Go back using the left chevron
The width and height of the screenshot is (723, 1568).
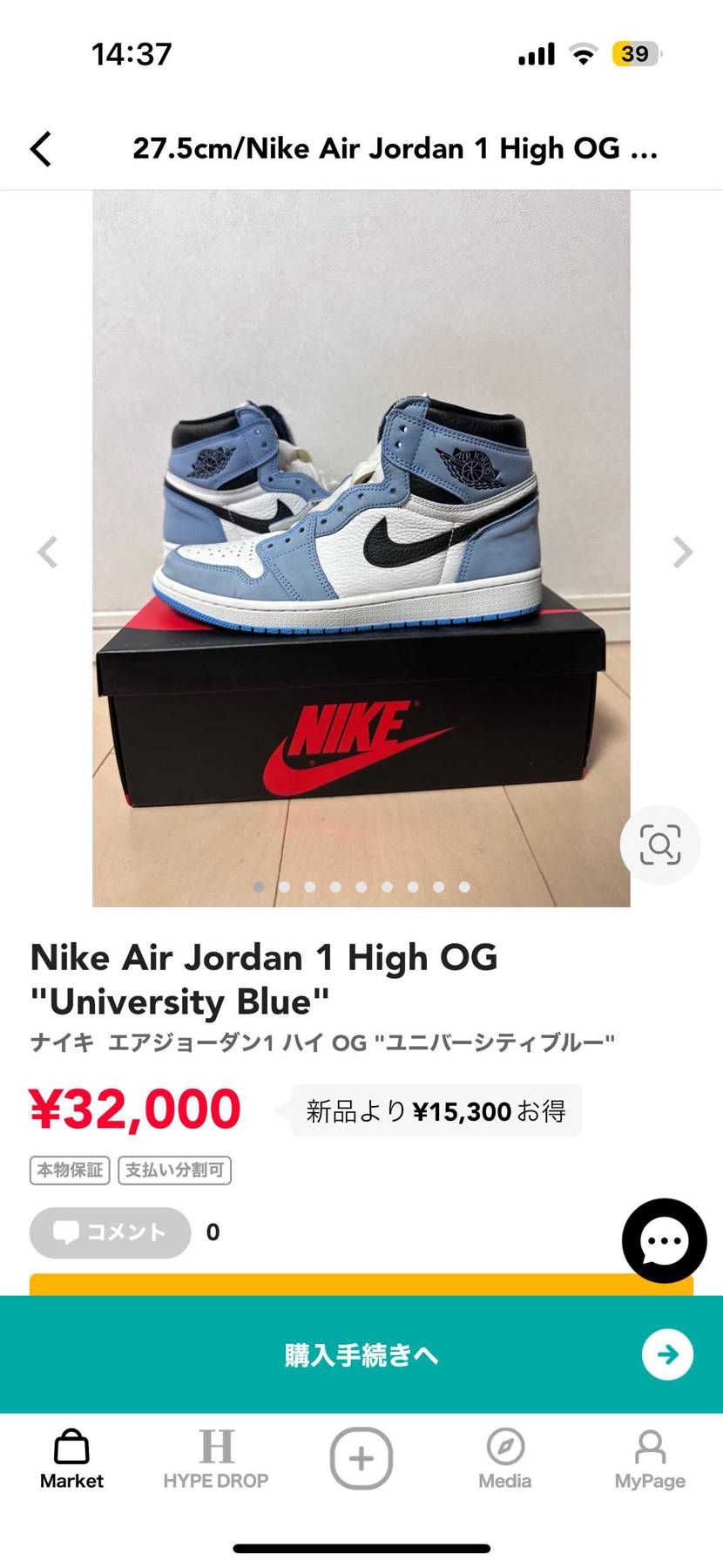(x=41, y=148)
